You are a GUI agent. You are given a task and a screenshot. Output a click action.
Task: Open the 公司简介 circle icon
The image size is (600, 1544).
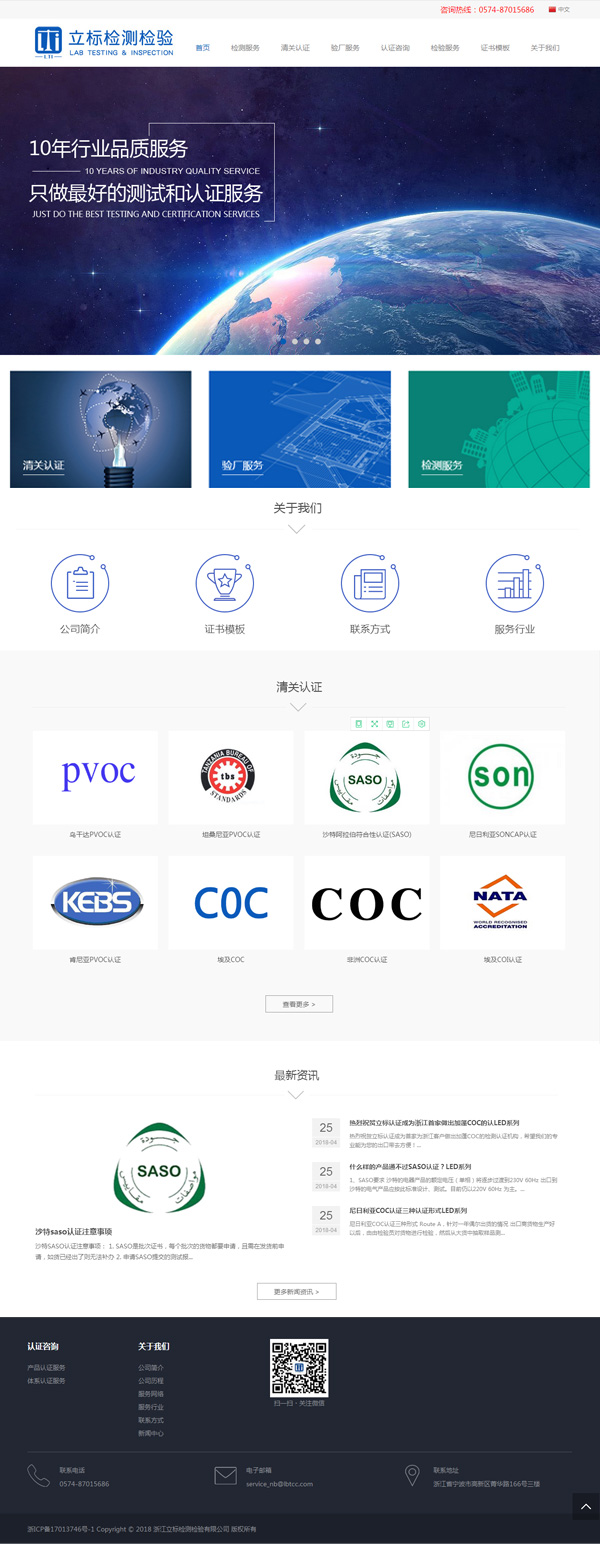click(80, 583)
